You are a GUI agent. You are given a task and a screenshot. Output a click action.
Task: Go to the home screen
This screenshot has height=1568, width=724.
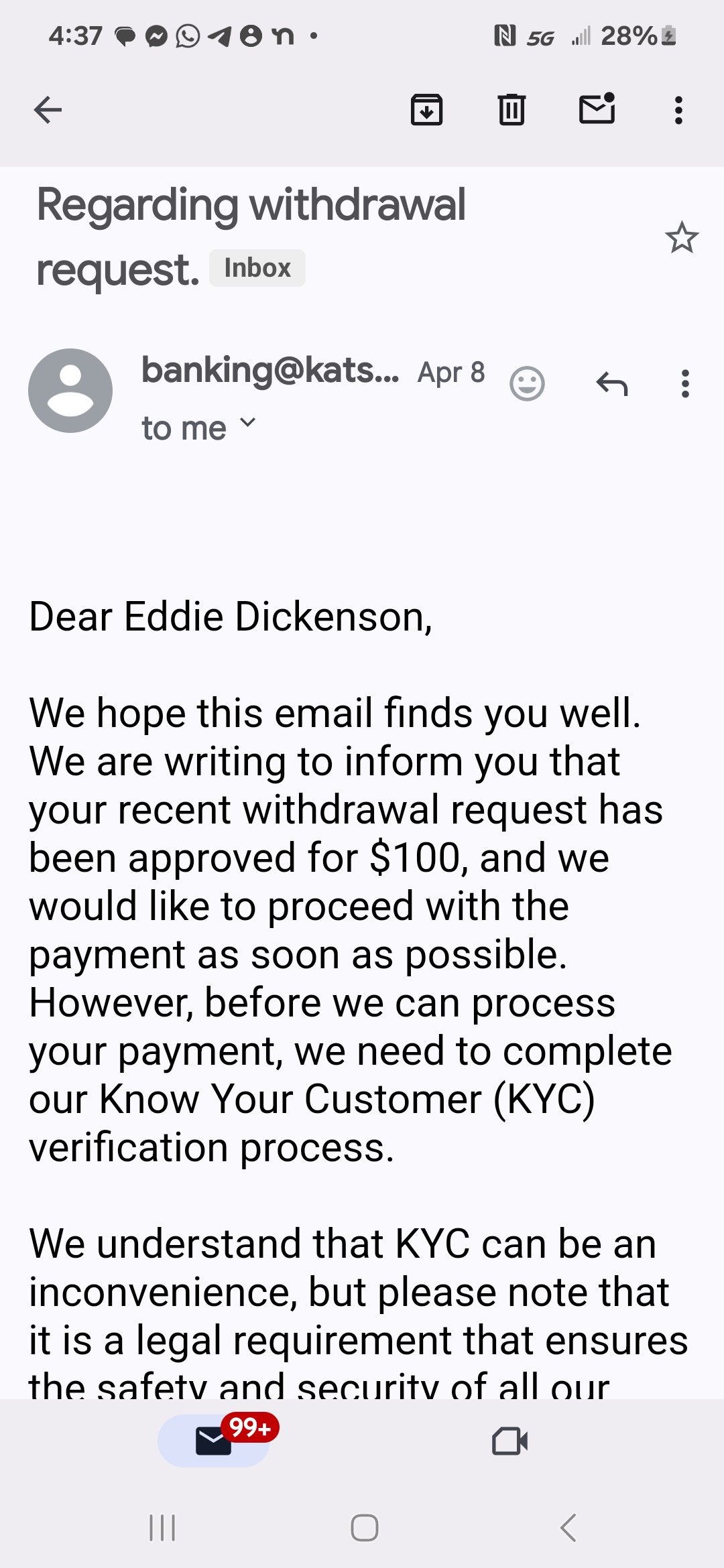[365, 1528]
